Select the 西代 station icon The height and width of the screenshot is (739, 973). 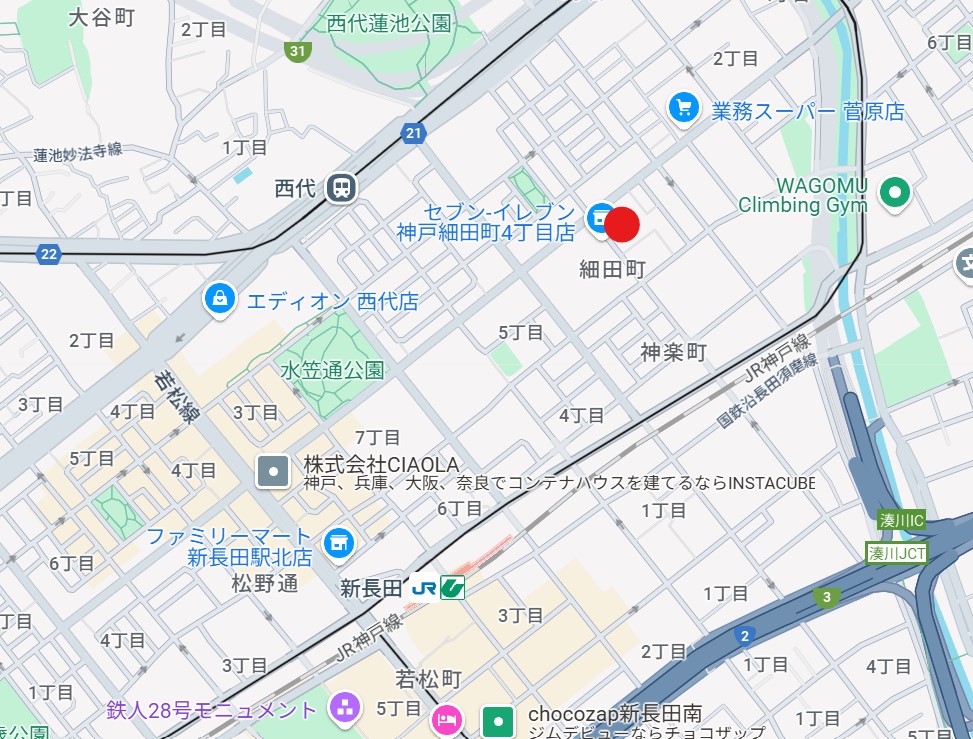tap(342, 187)
